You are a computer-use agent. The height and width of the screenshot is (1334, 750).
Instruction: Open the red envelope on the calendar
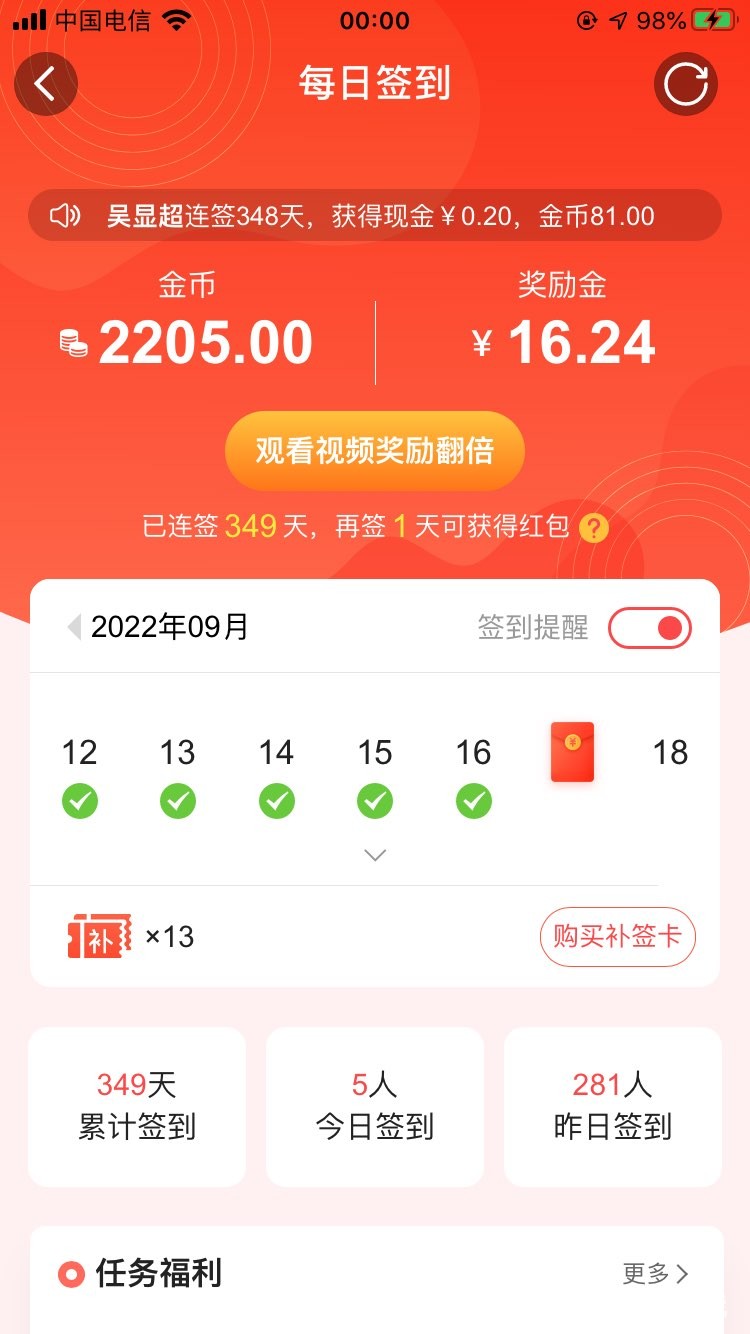pos(572,752)
